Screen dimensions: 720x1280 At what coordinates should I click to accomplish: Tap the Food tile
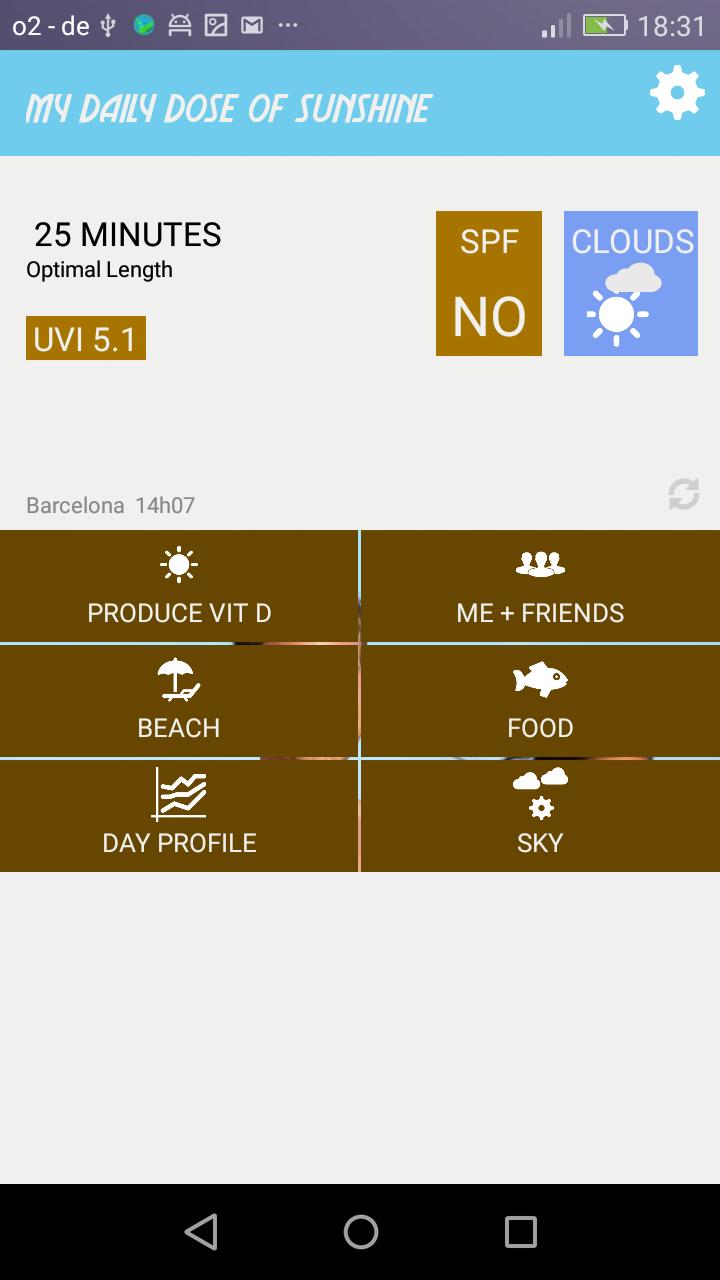[x=540, y=701]
